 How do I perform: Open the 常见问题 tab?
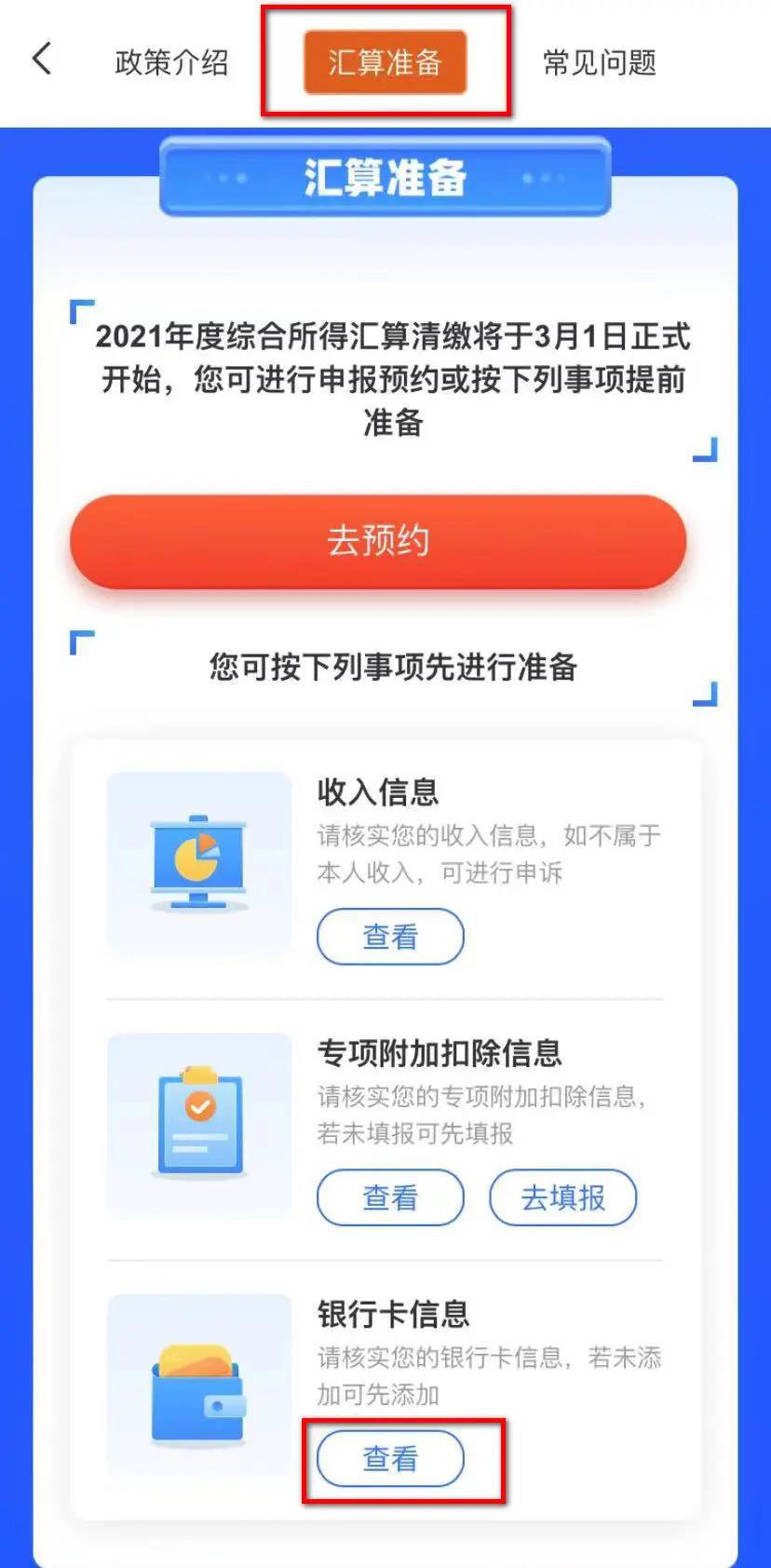point(600,62)
